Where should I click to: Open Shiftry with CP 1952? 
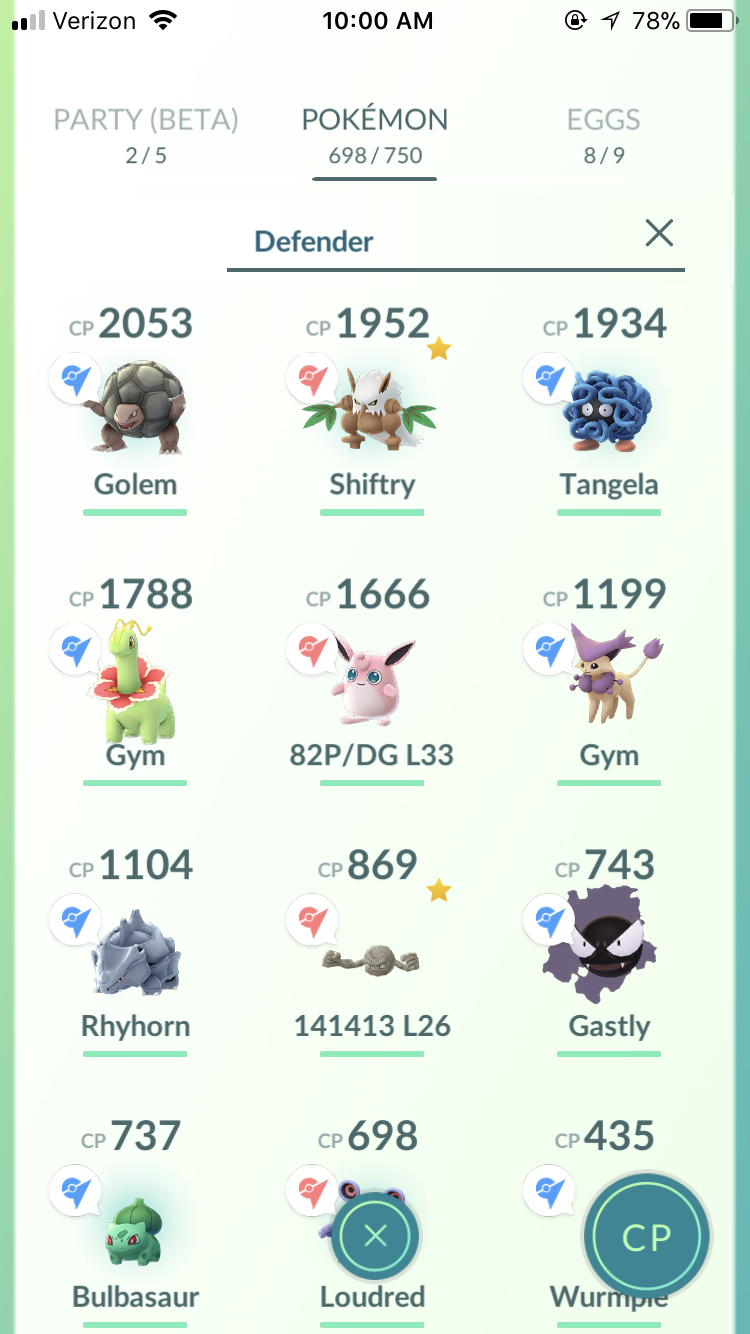point(372,410)
